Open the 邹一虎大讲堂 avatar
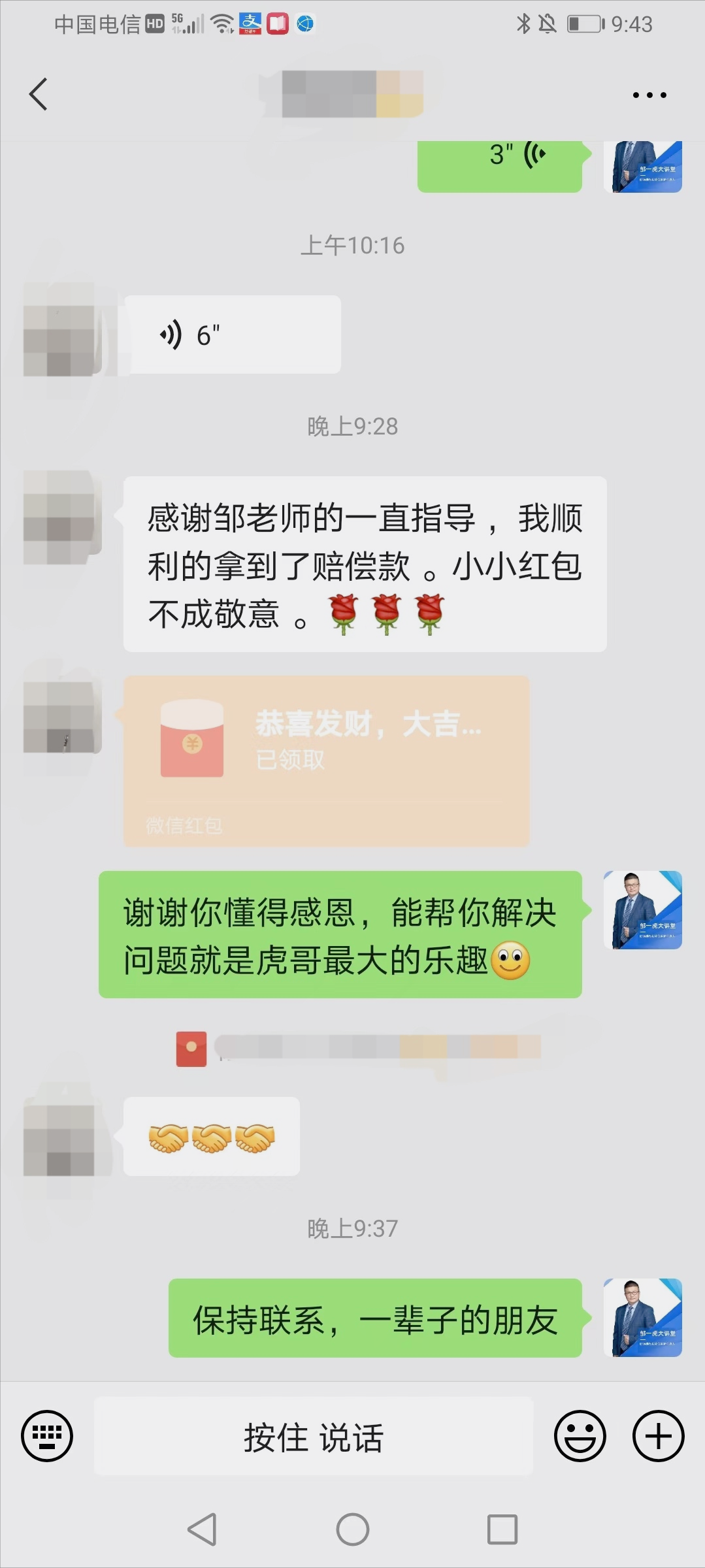The width and height of the screenshot is (705, 1568). click(x=643, y=911)
